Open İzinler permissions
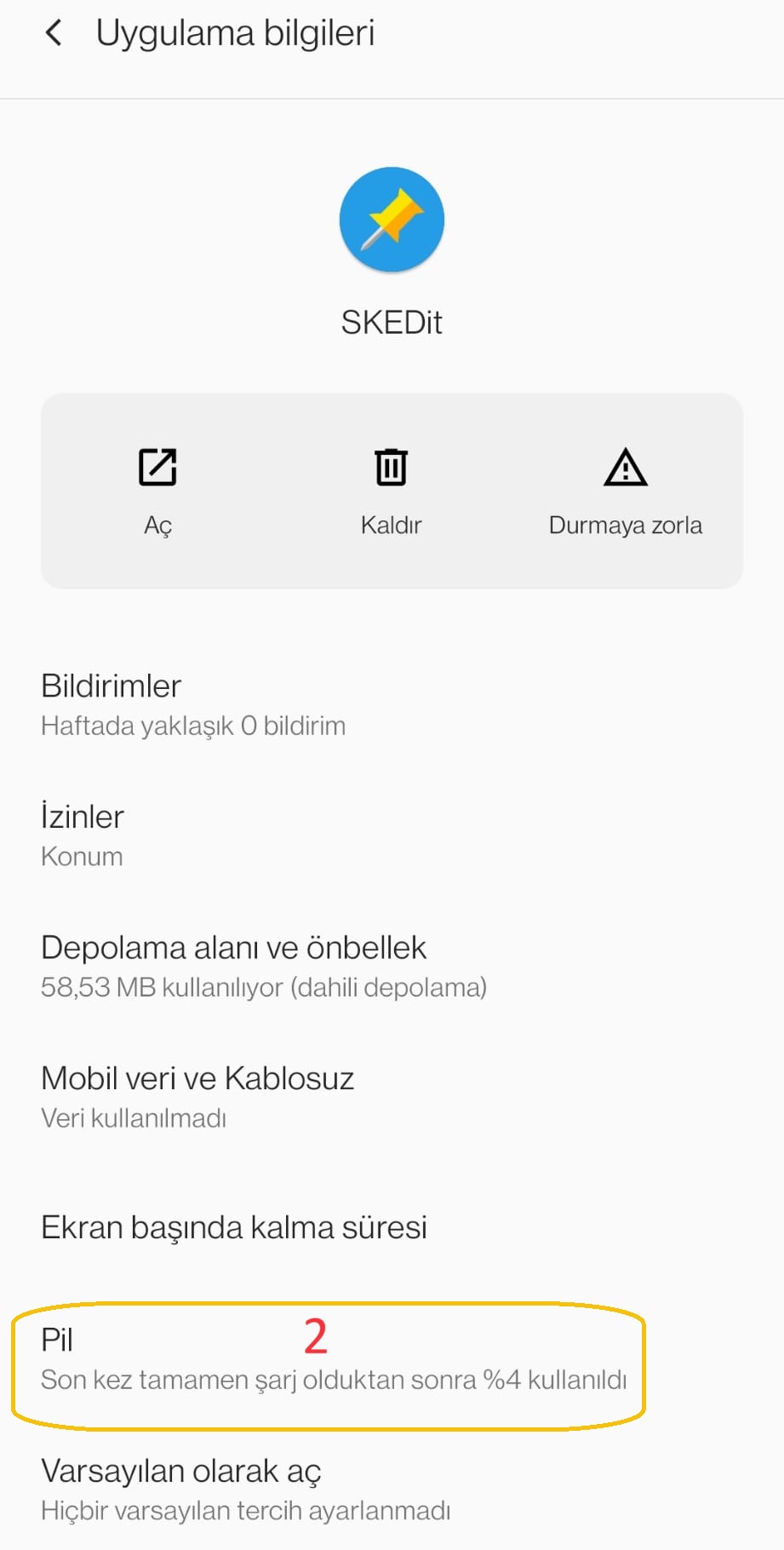 (83, 835)
